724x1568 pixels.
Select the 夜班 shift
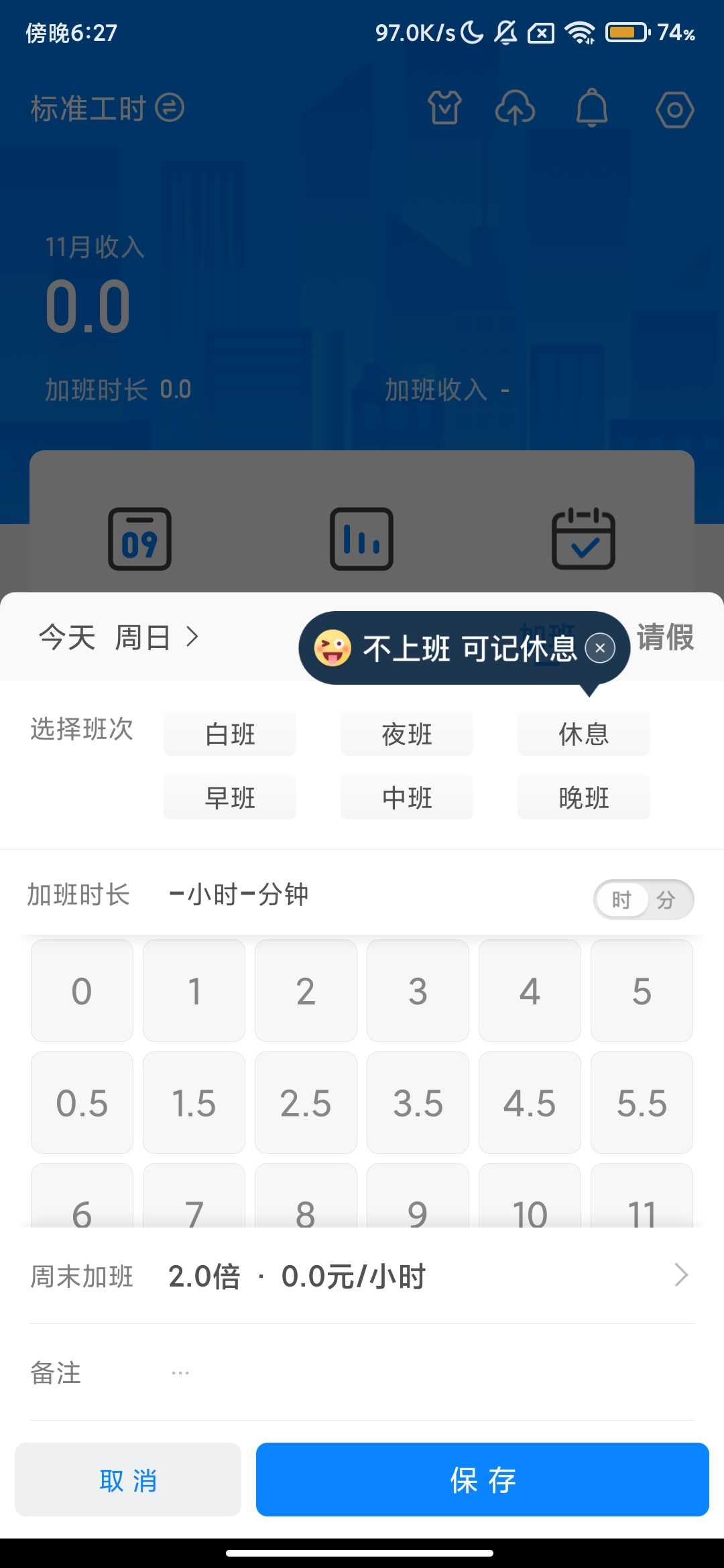pyautogui.click(x=407, y=734)
